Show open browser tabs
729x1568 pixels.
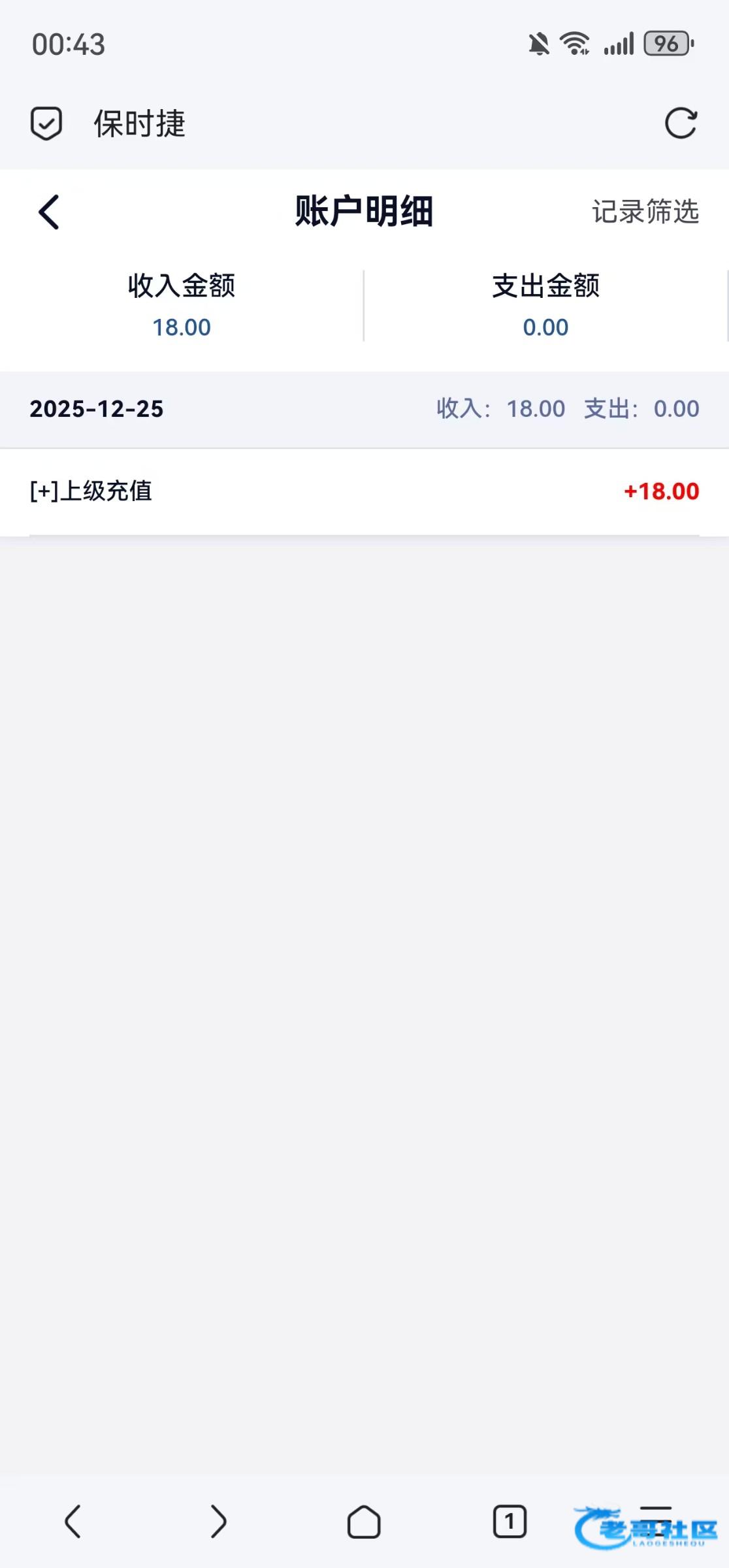pos(510,1521)
